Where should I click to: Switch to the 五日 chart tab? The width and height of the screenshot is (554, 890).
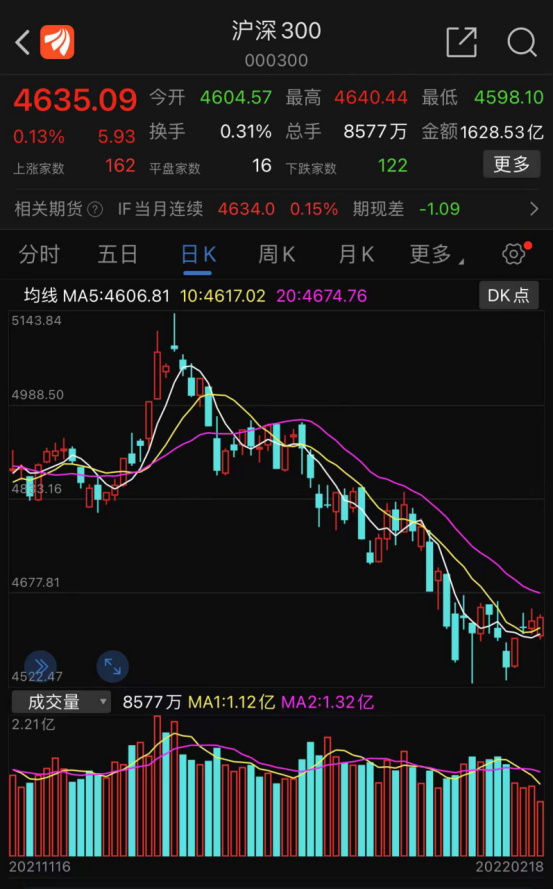118,254
